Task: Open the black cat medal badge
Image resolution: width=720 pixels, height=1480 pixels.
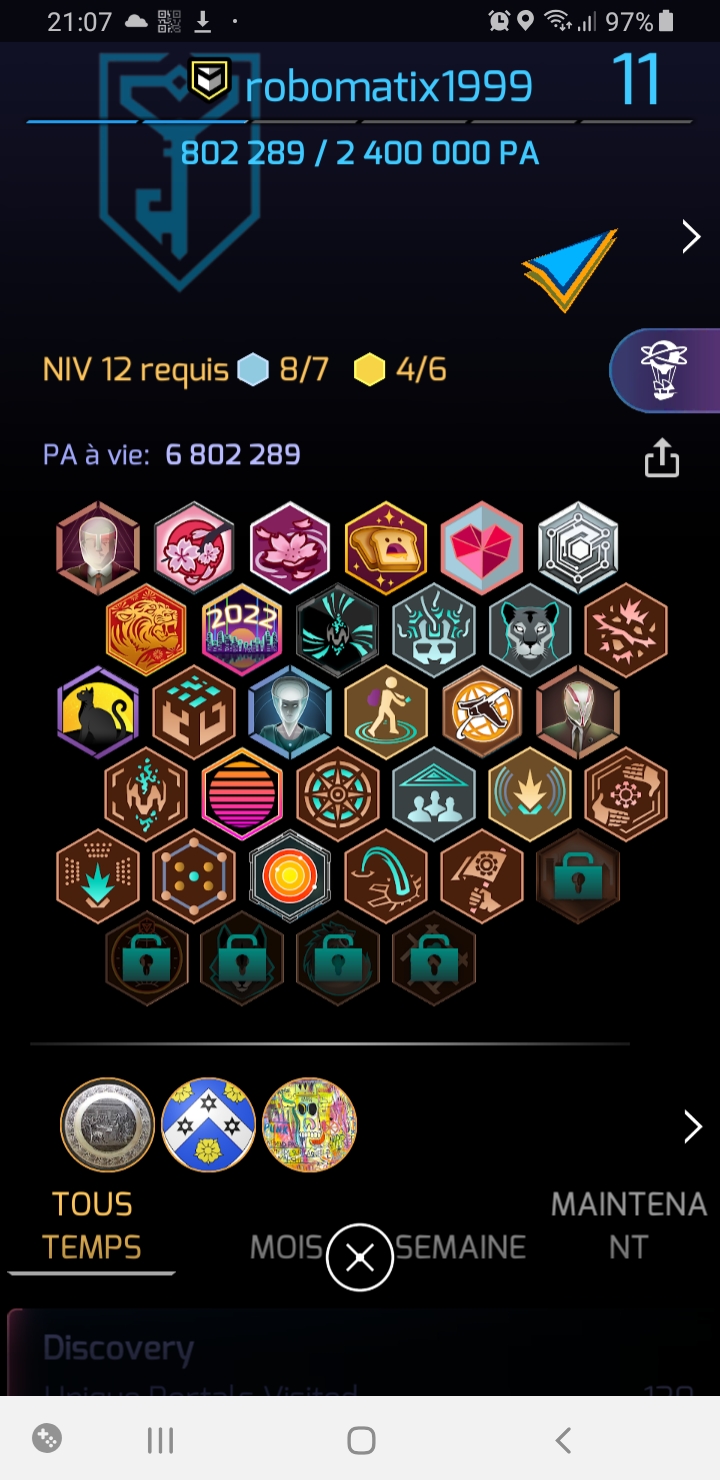Action: point(98,712)
